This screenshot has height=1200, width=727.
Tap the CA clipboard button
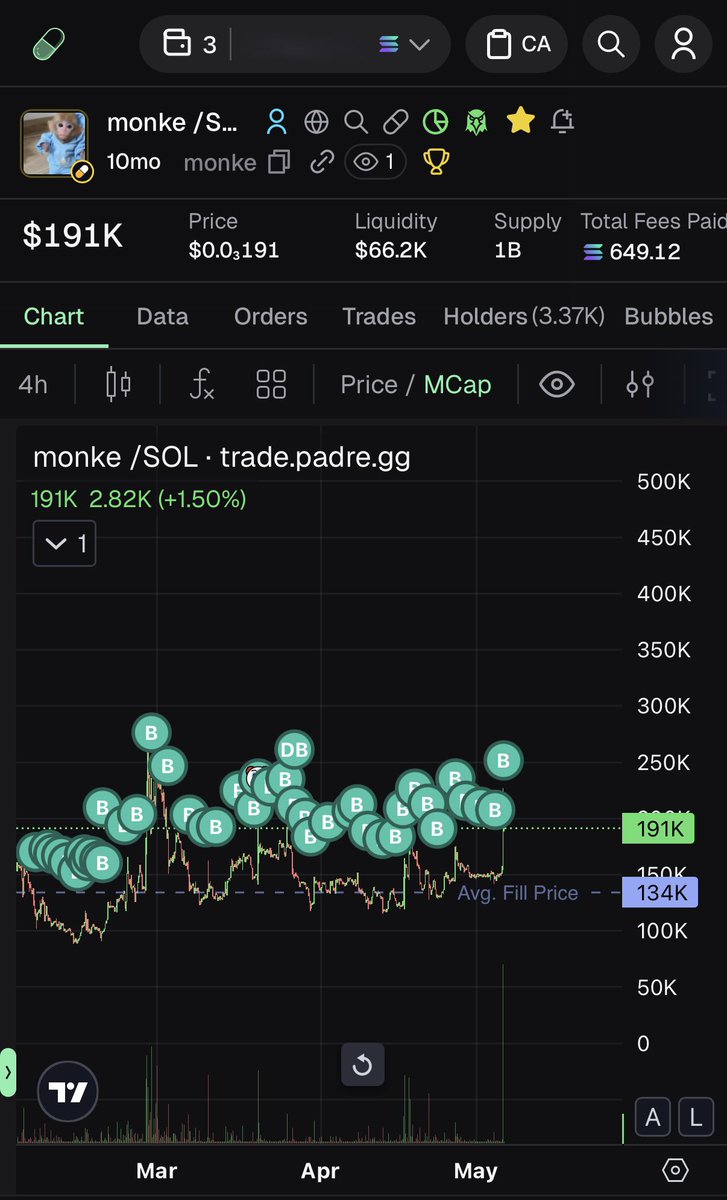518,44
